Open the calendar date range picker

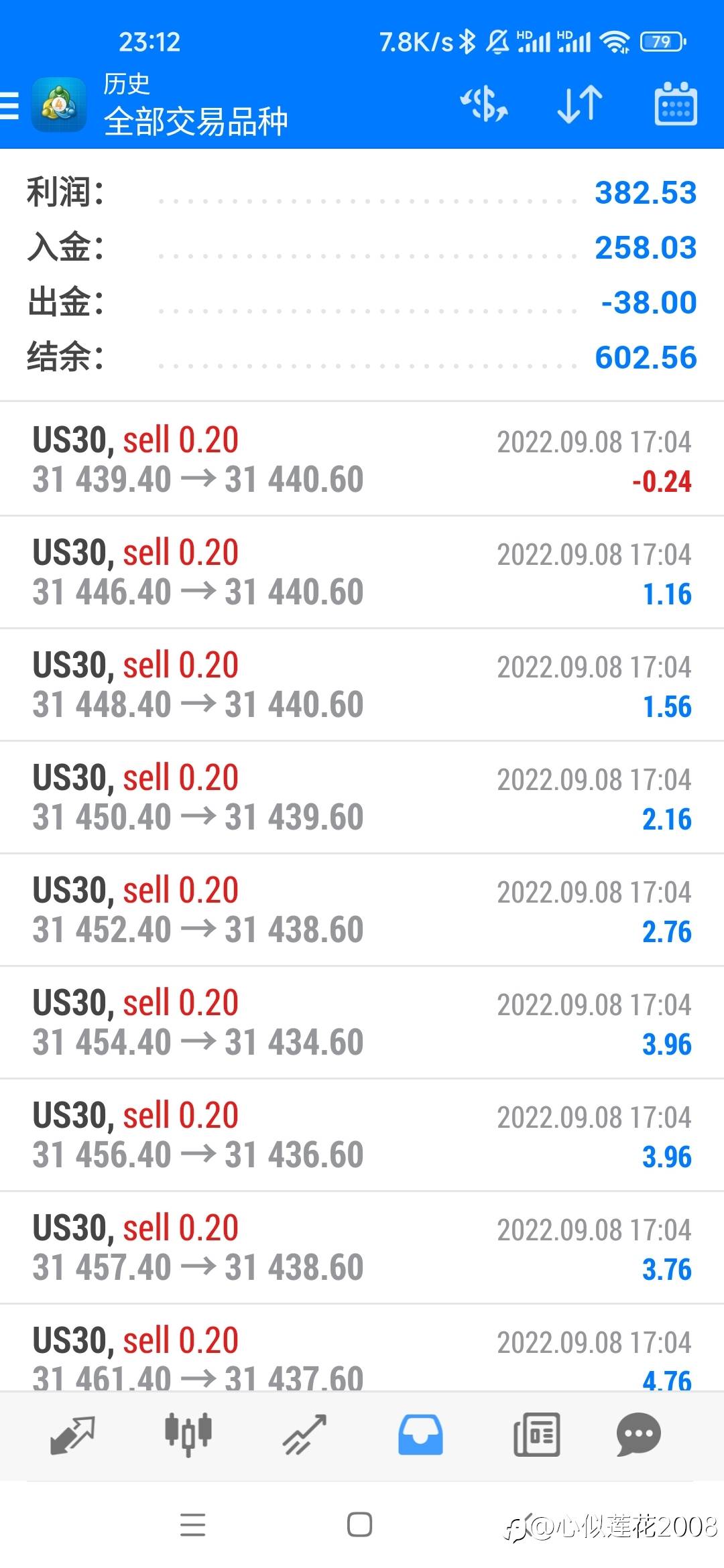tap(675, 105)
